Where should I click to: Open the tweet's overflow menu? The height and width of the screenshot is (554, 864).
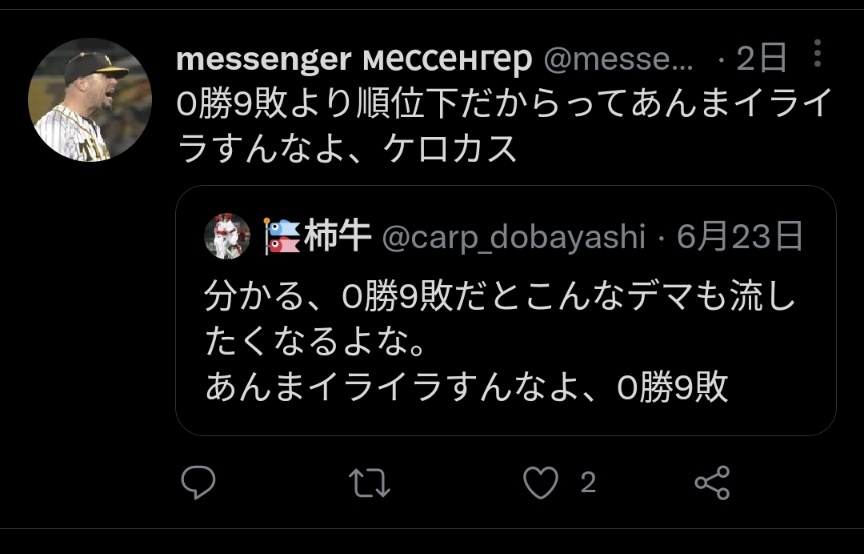[x=818, y=57]
